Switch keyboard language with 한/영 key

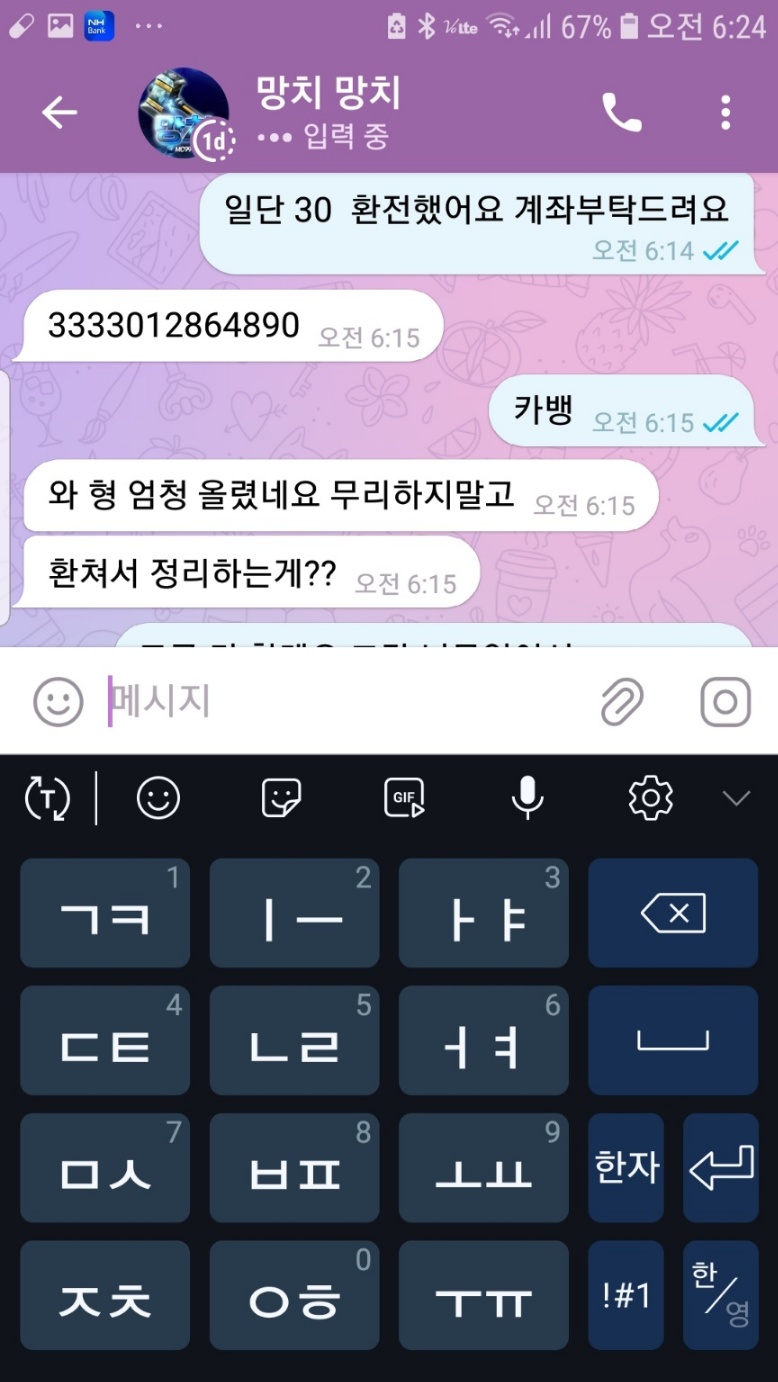[720, 1295]
